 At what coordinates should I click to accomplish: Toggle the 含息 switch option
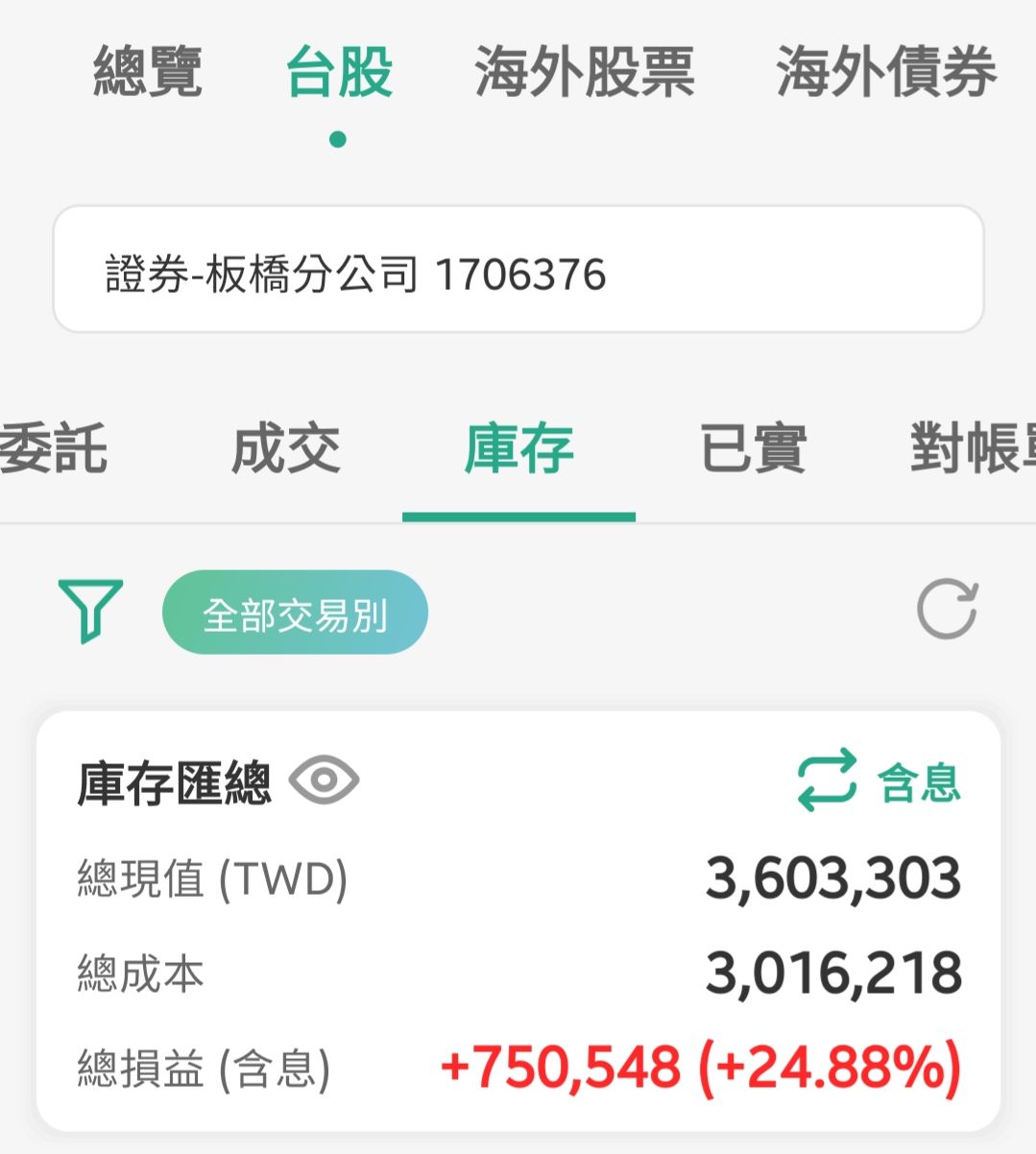[879, 781]
